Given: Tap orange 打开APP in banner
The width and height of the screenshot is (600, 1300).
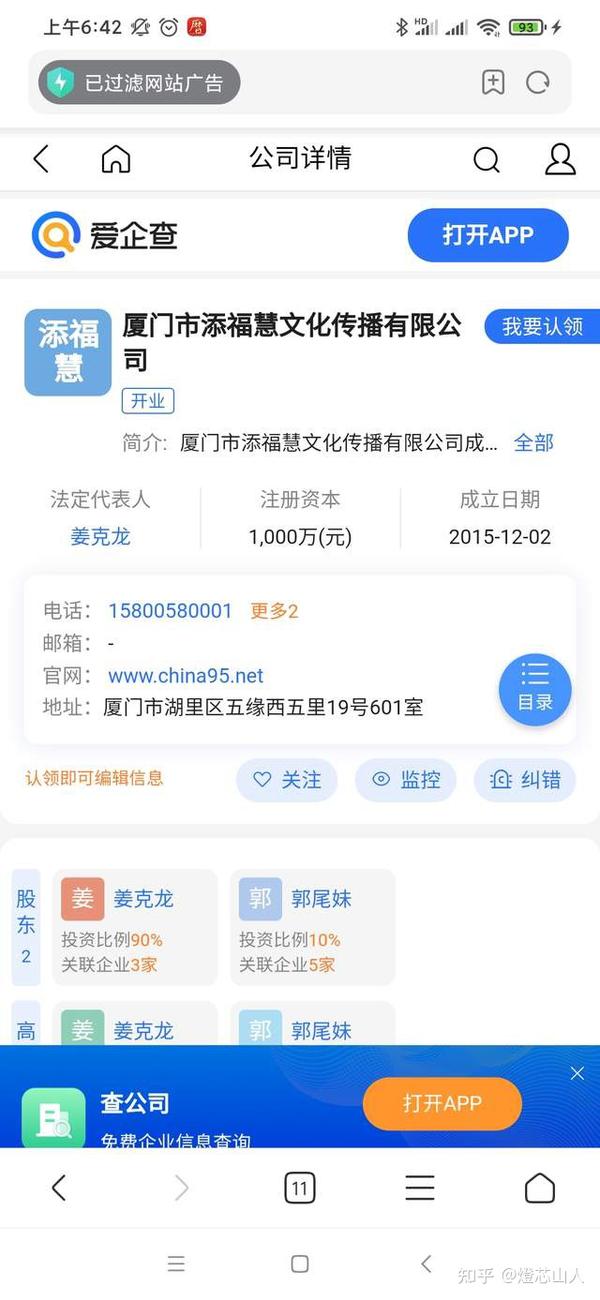Looking at the screenshot, I should click(442, 1103).
